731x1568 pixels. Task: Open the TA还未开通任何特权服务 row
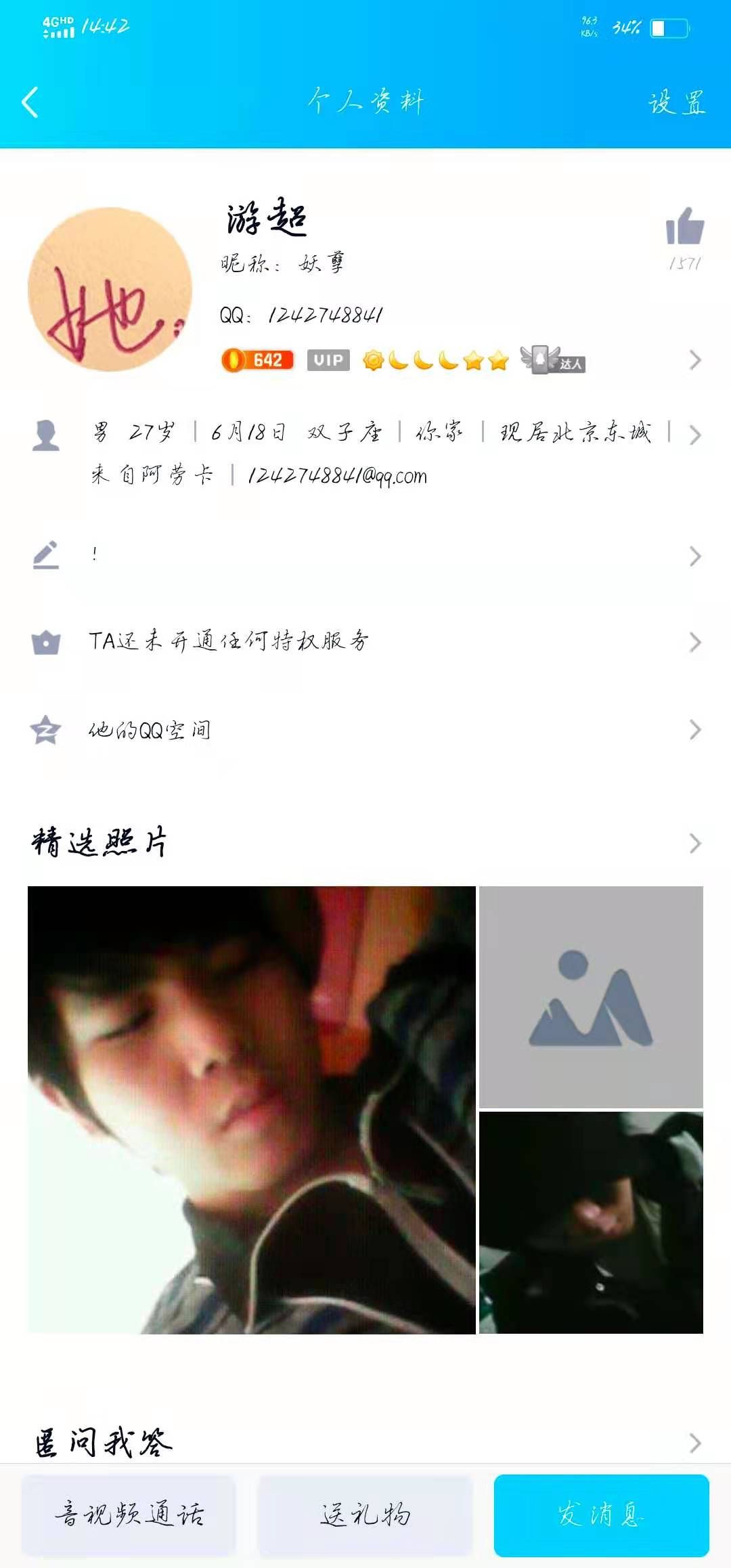click(x=365, y=641)
